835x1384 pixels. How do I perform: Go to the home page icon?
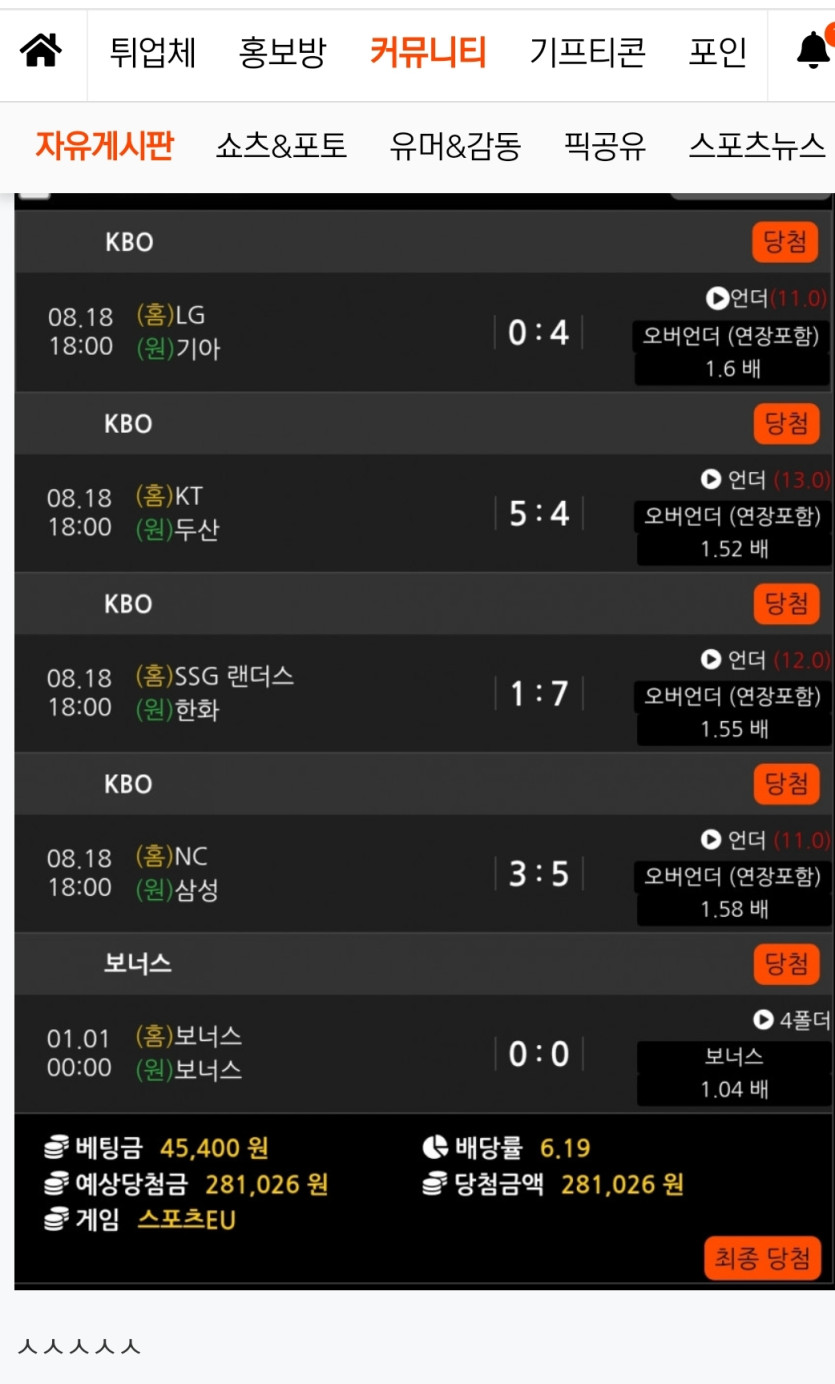pyautogui.click(x=41, y=51)
